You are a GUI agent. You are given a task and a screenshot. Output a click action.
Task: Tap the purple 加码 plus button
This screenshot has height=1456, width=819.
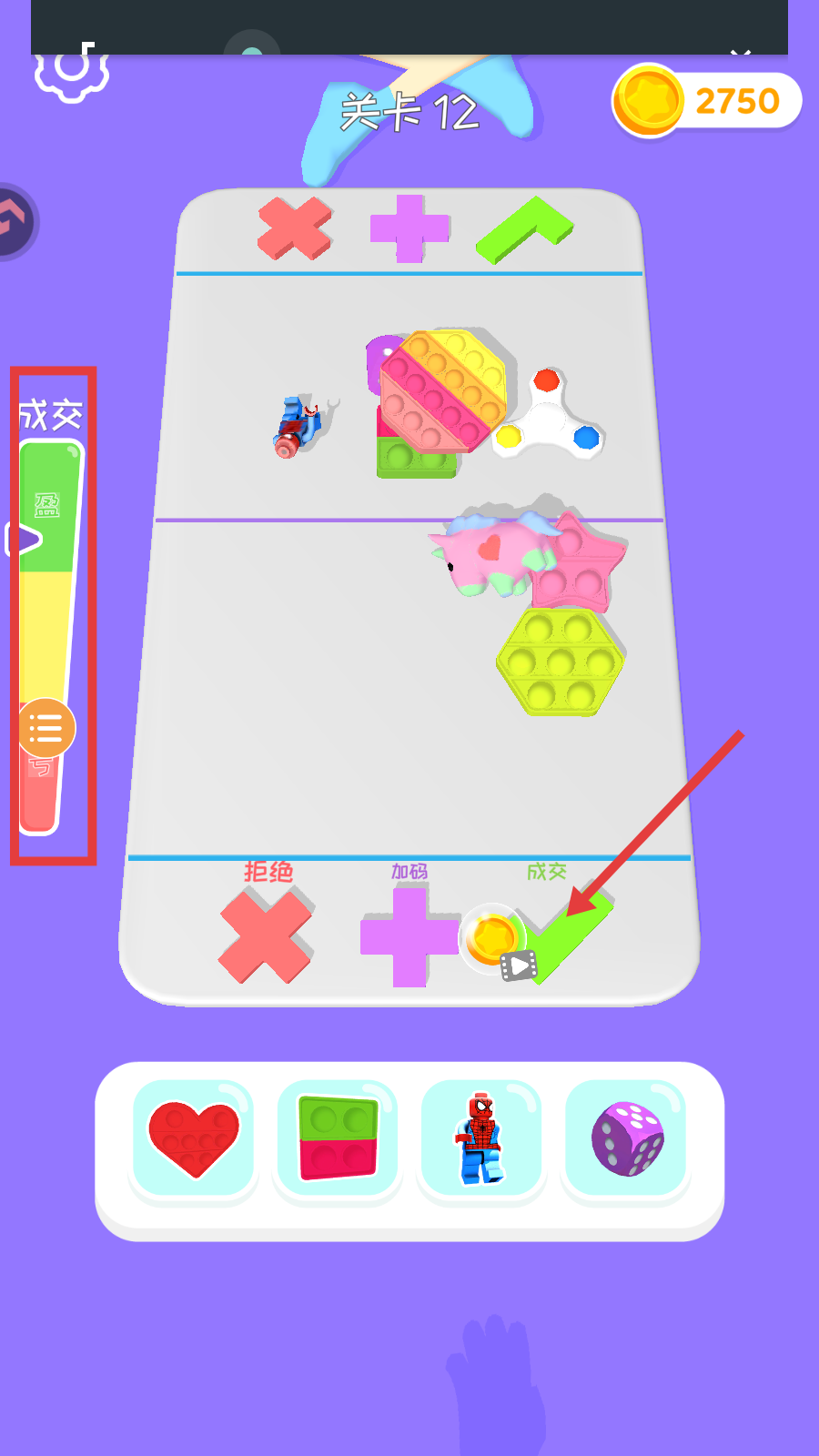pos(409,937)
